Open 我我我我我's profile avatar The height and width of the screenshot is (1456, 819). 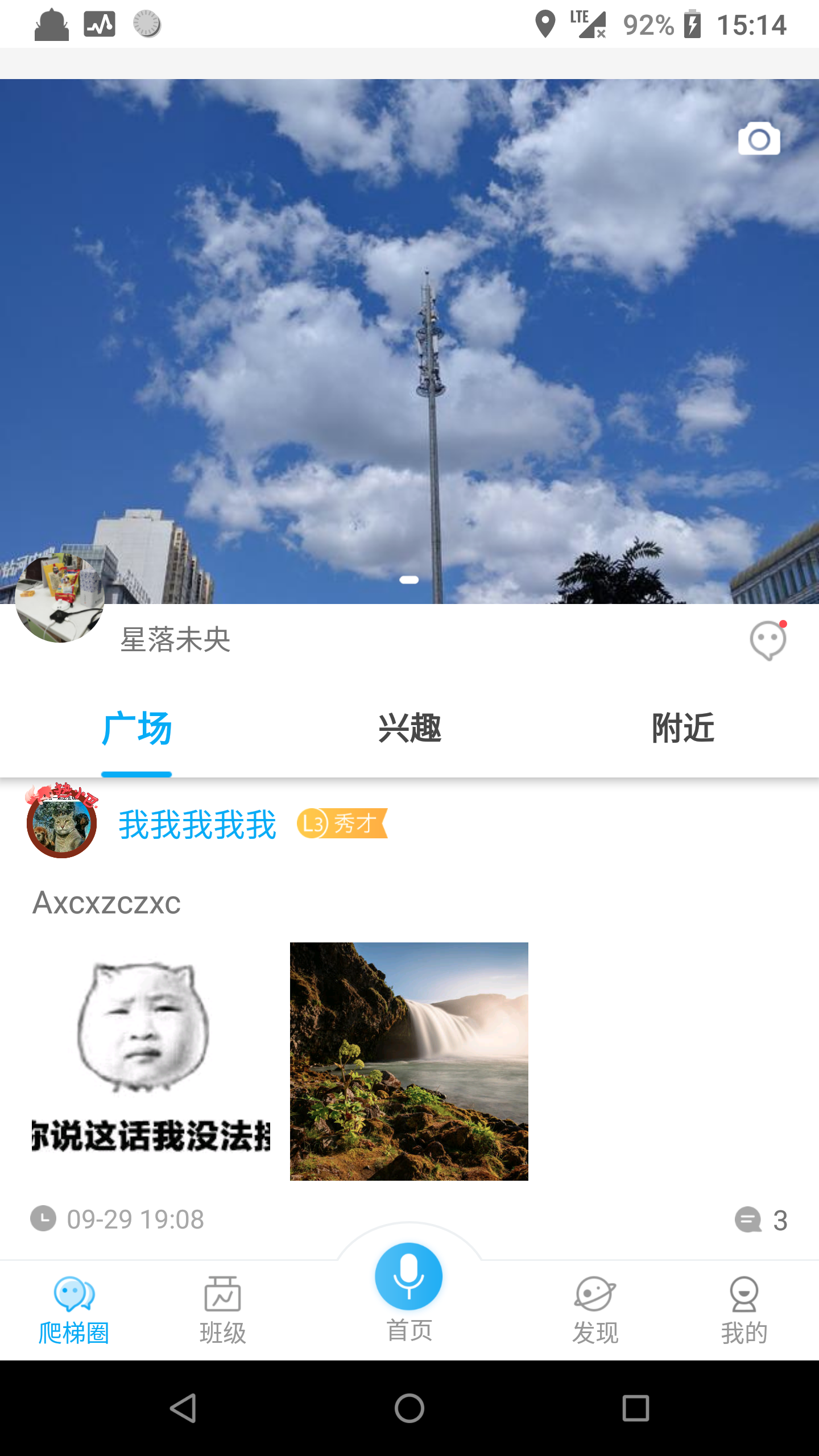click(61, 822)
